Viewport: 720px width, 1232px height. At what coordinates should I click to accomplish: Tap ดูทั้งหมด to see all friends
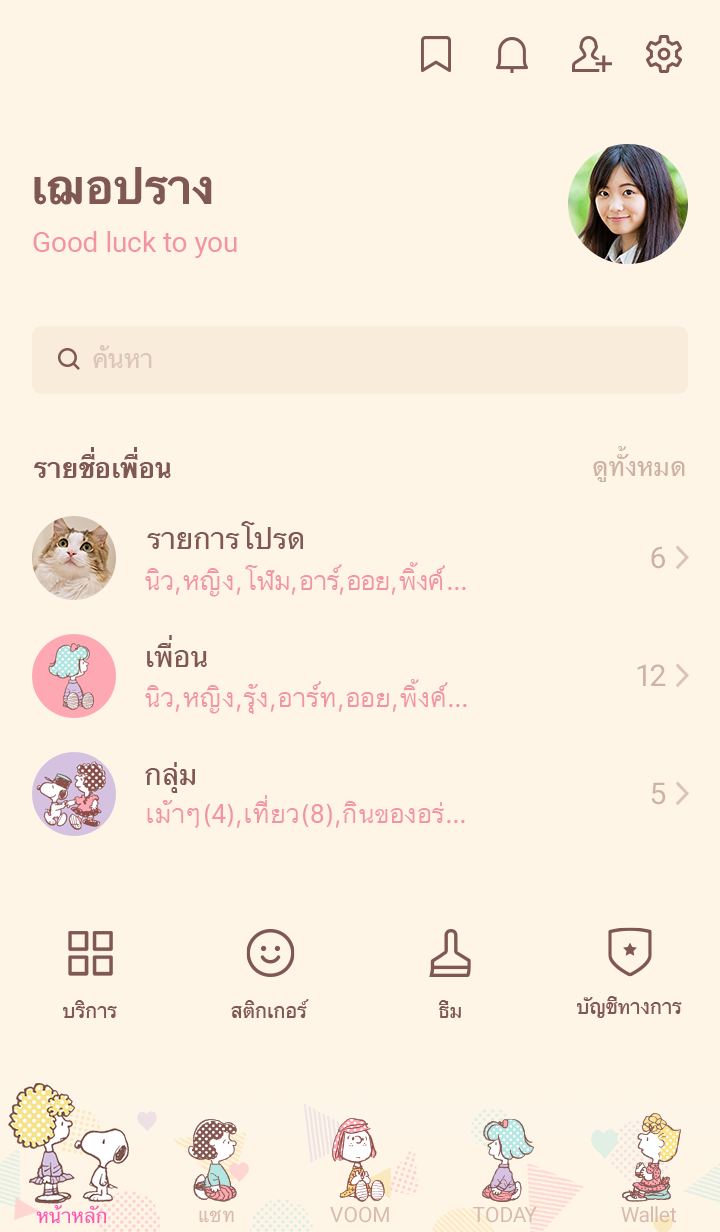(x=638, y=468)
